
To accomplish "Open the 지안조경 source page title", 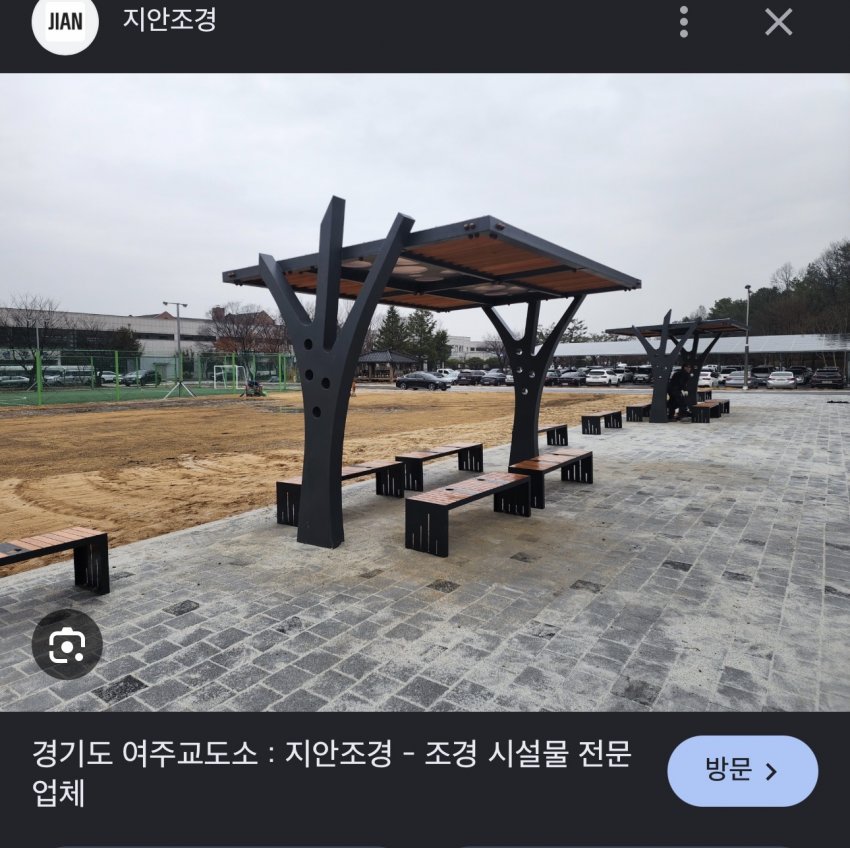I will 170,20.
